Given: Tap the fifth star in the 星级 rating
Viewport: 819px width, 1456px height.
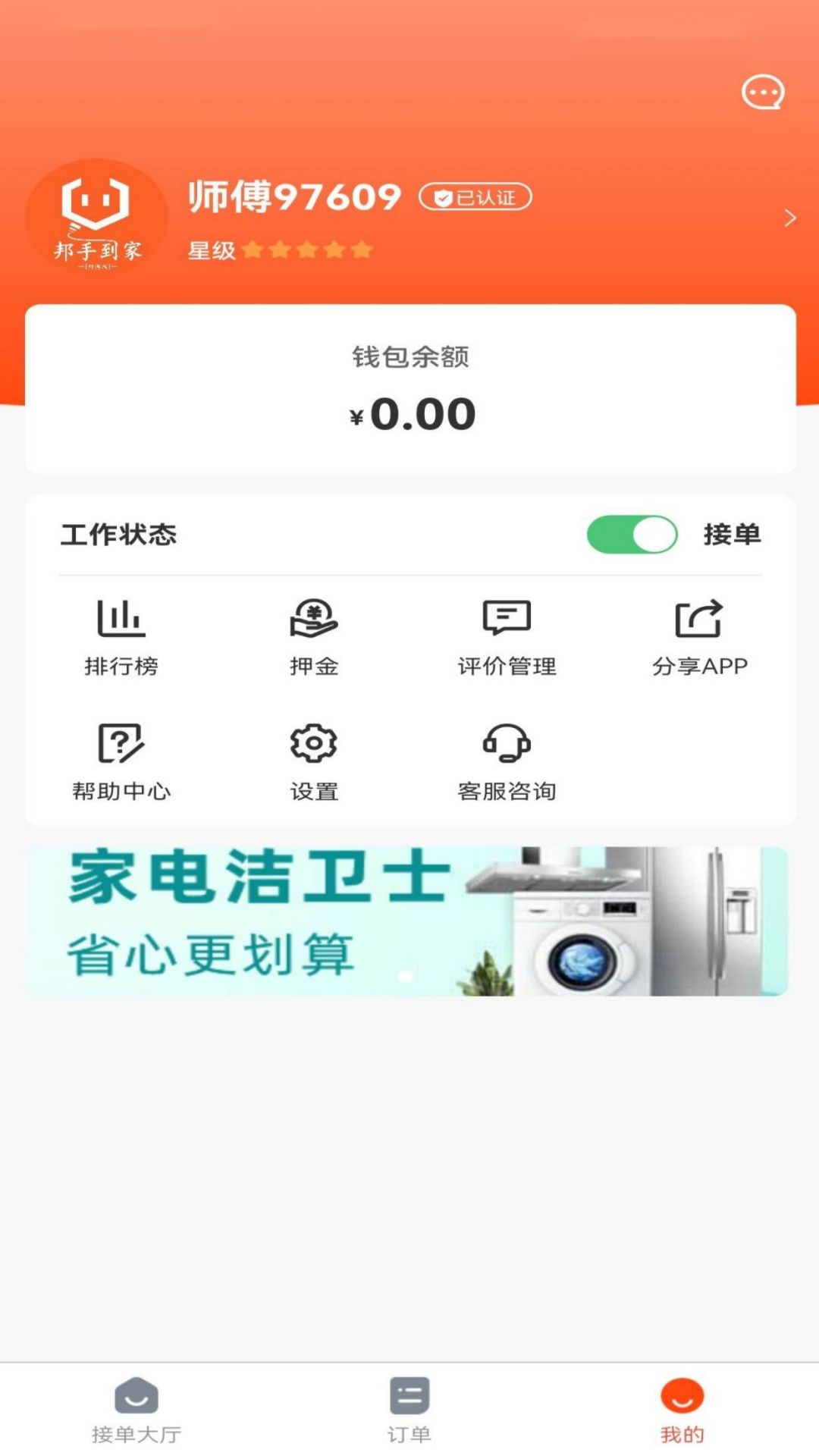Looking at the screenshot, I should click(361, 249).
